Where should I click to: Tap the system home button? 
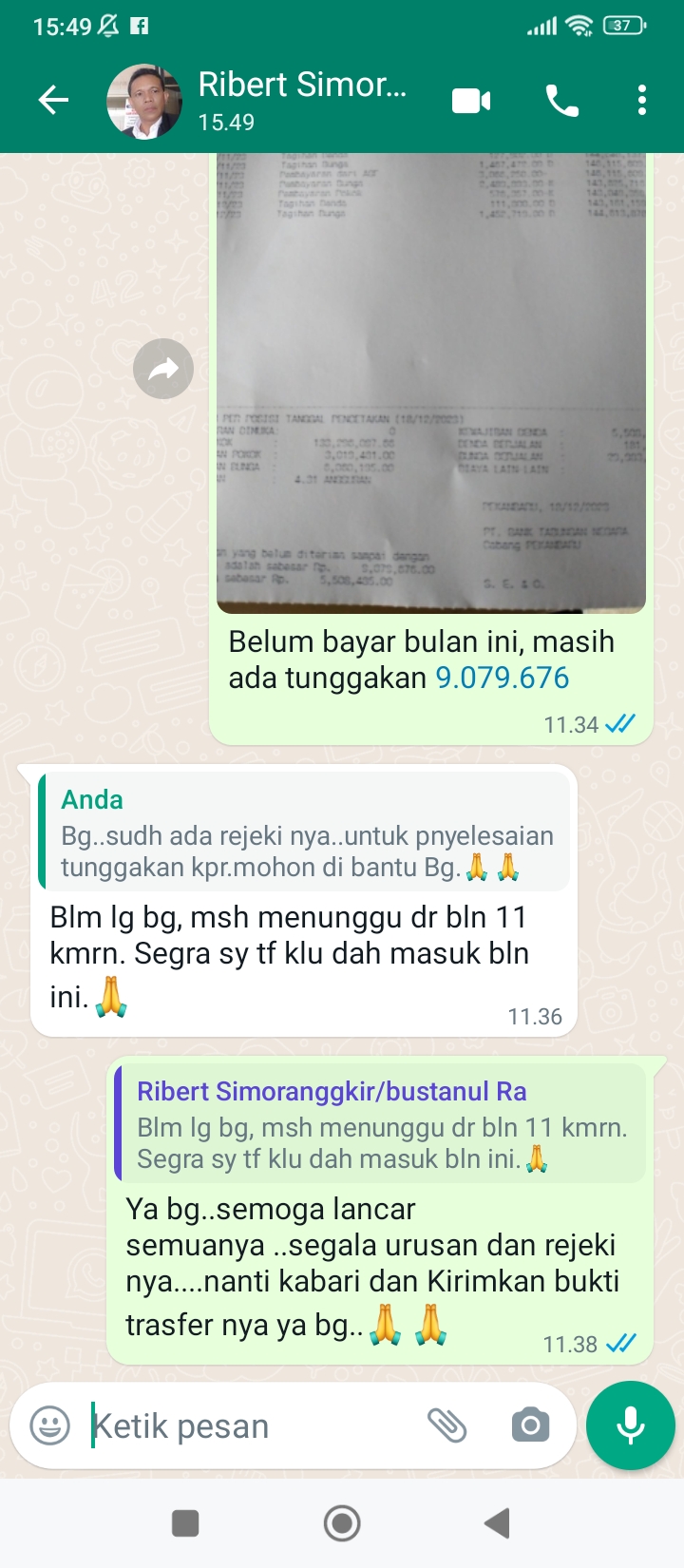point(342,1523)
